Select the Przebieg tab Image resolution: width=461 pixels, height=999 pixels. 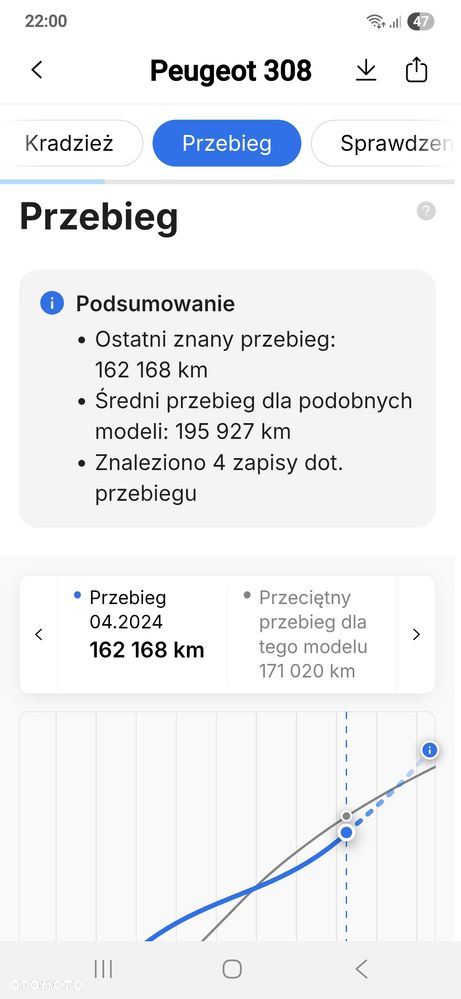pyautogui.click(x=227, y=143)
